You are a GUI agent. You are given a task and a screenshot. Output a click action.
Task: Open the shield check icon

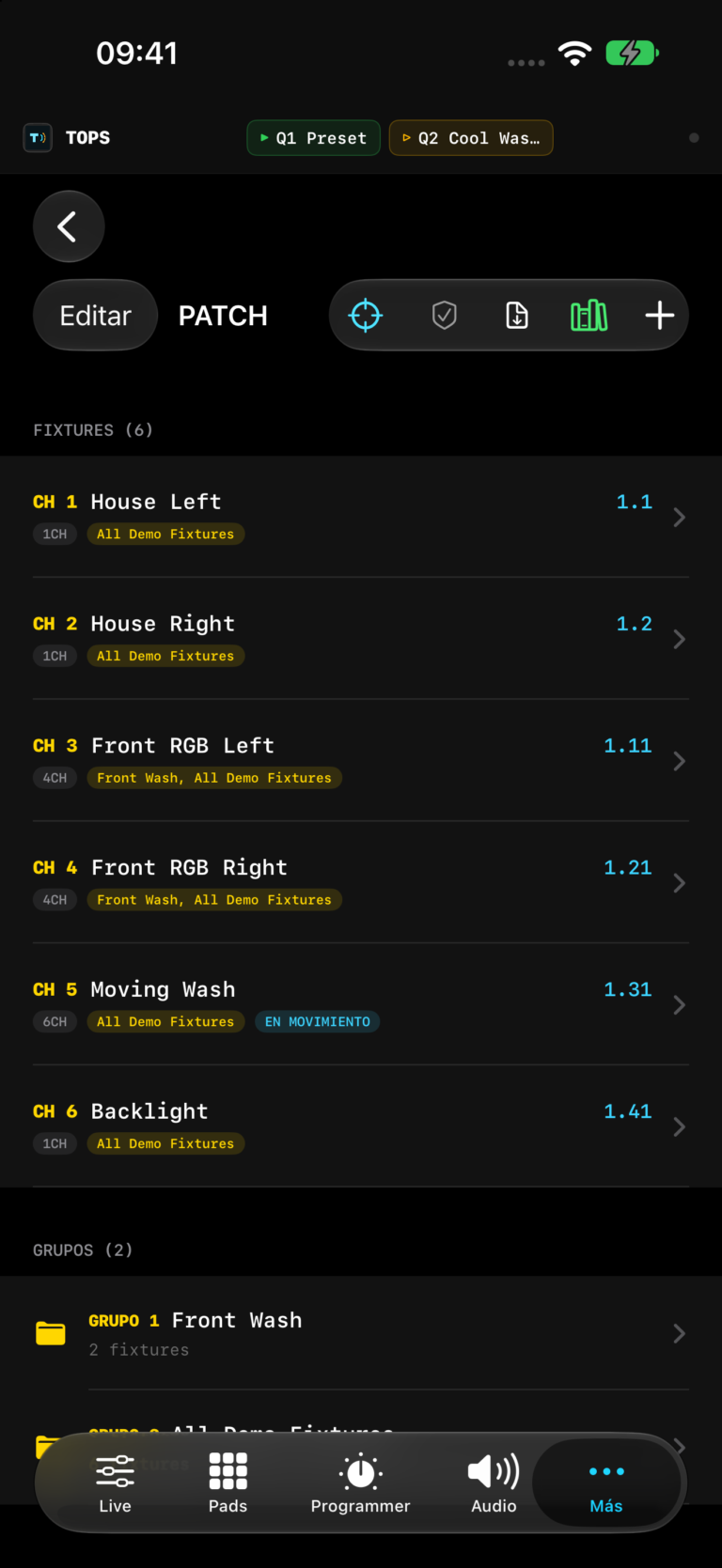click(x=445, y=316)
